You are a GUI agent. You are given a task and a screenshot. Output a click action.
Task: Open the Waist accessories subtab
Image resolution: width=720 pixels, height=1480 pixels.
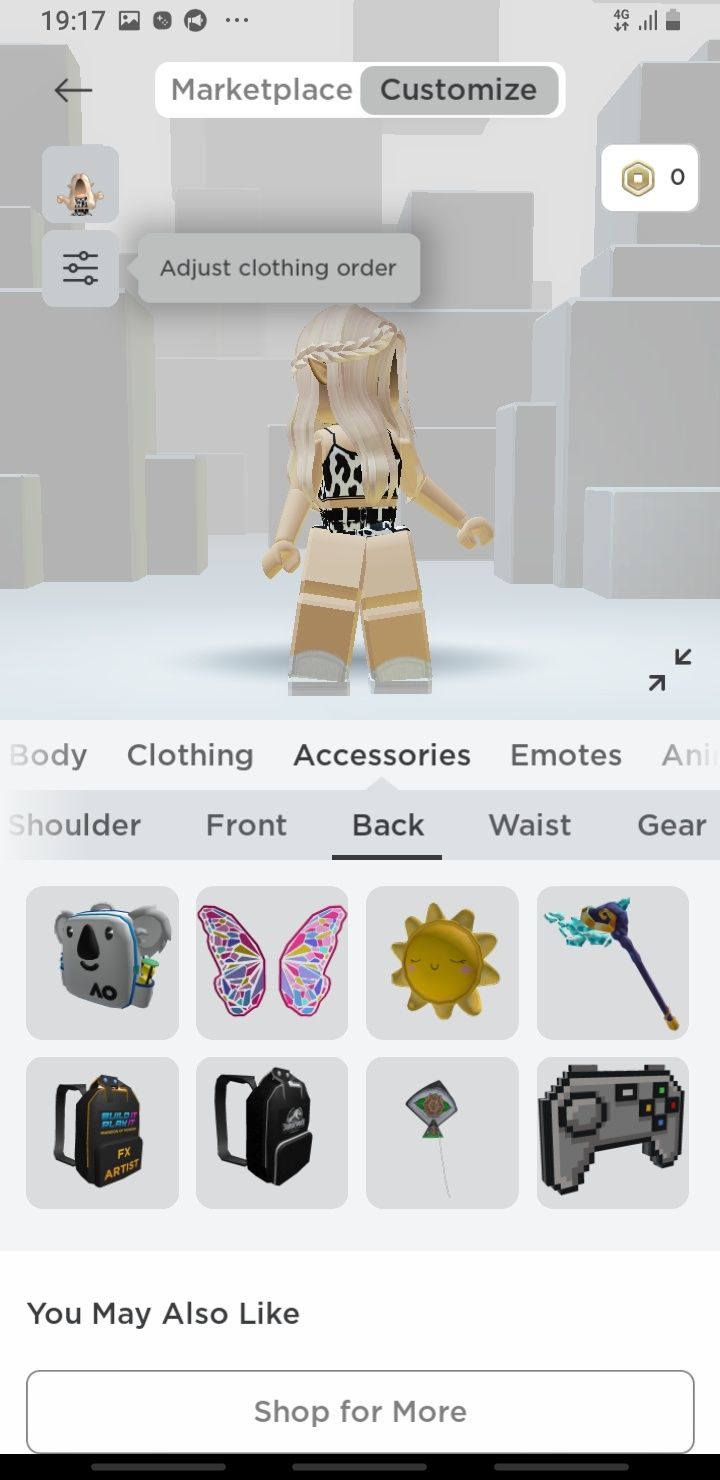click(530, 825)
